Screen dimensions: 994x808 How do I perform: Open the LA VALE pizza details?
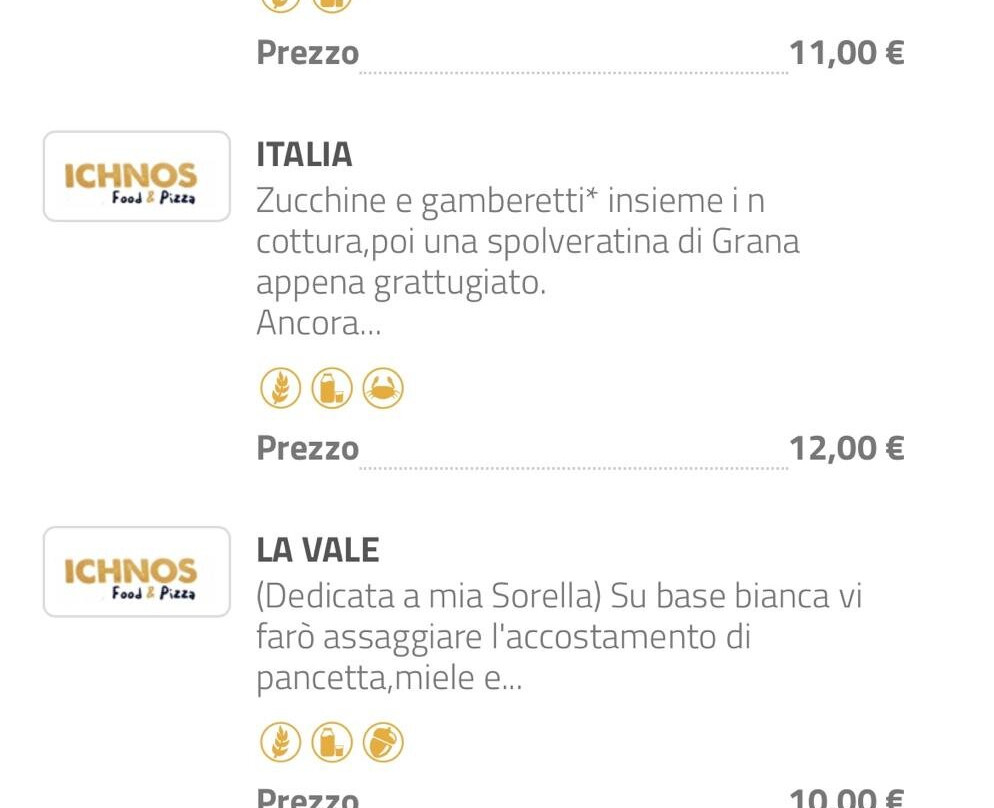pos(317,550)
